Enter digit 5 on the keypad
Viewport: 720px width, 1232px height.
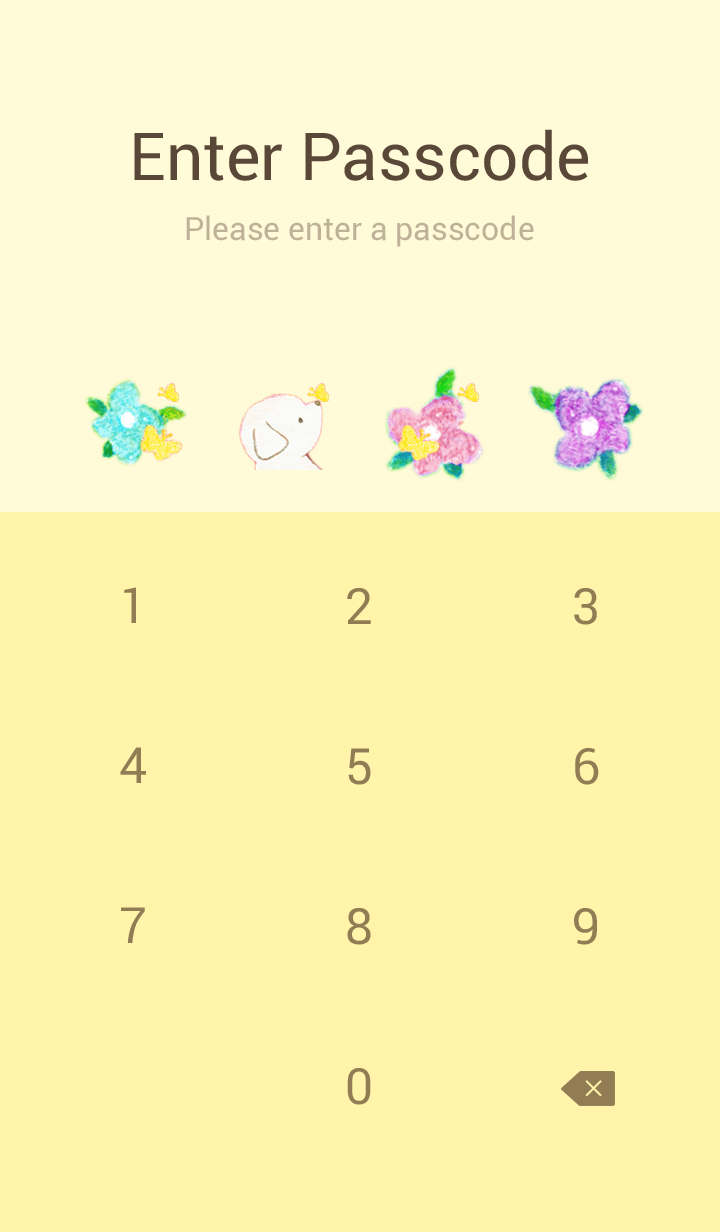coord(359,767)
